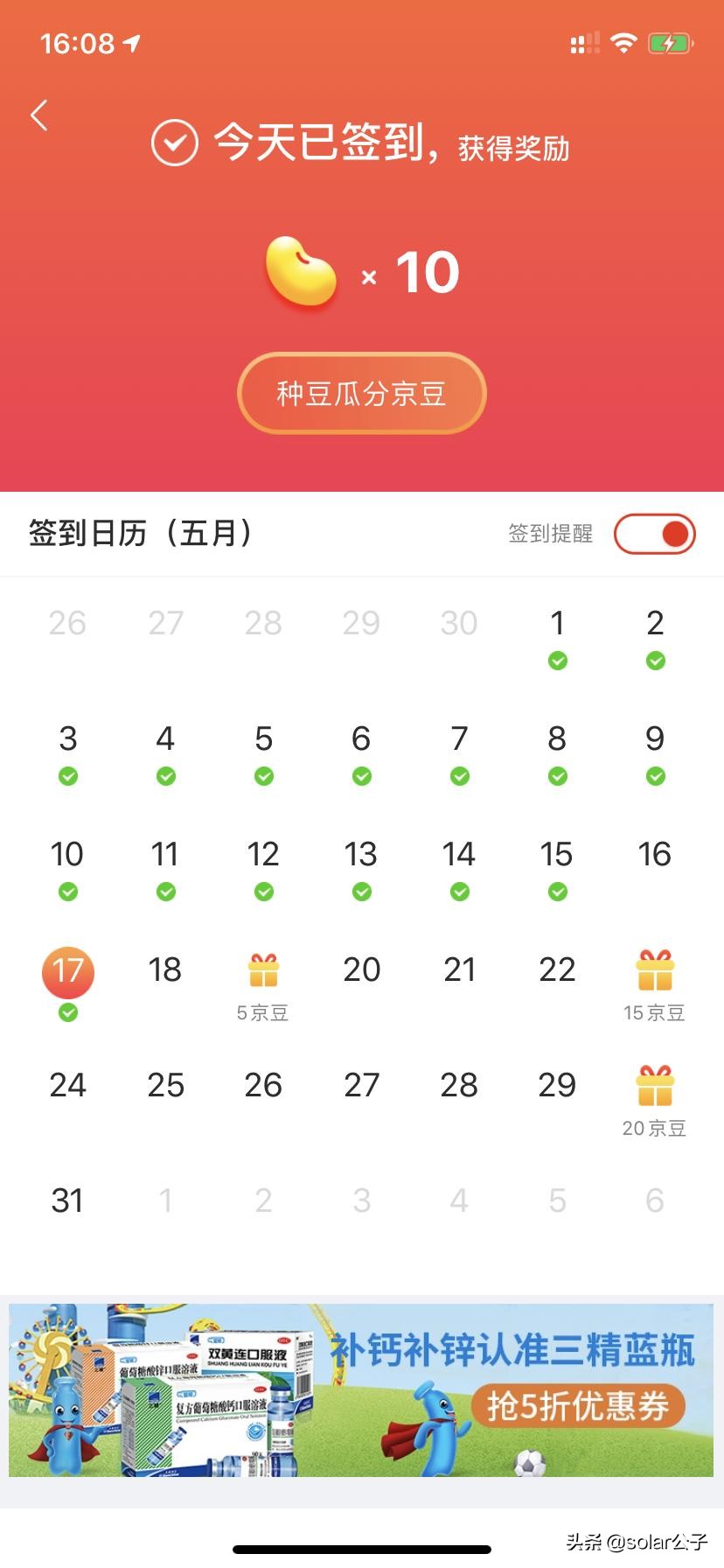Tap the 种豆瓜分京豆 button

362,394
